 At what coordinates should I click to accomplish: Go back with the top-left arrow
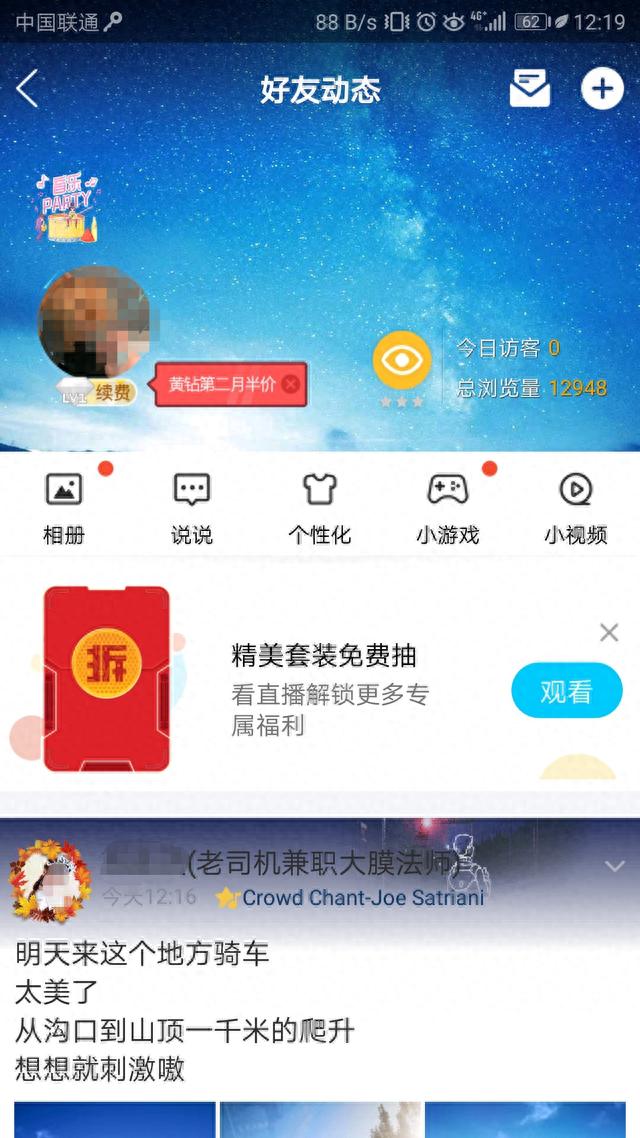click(x=27, y=90)
